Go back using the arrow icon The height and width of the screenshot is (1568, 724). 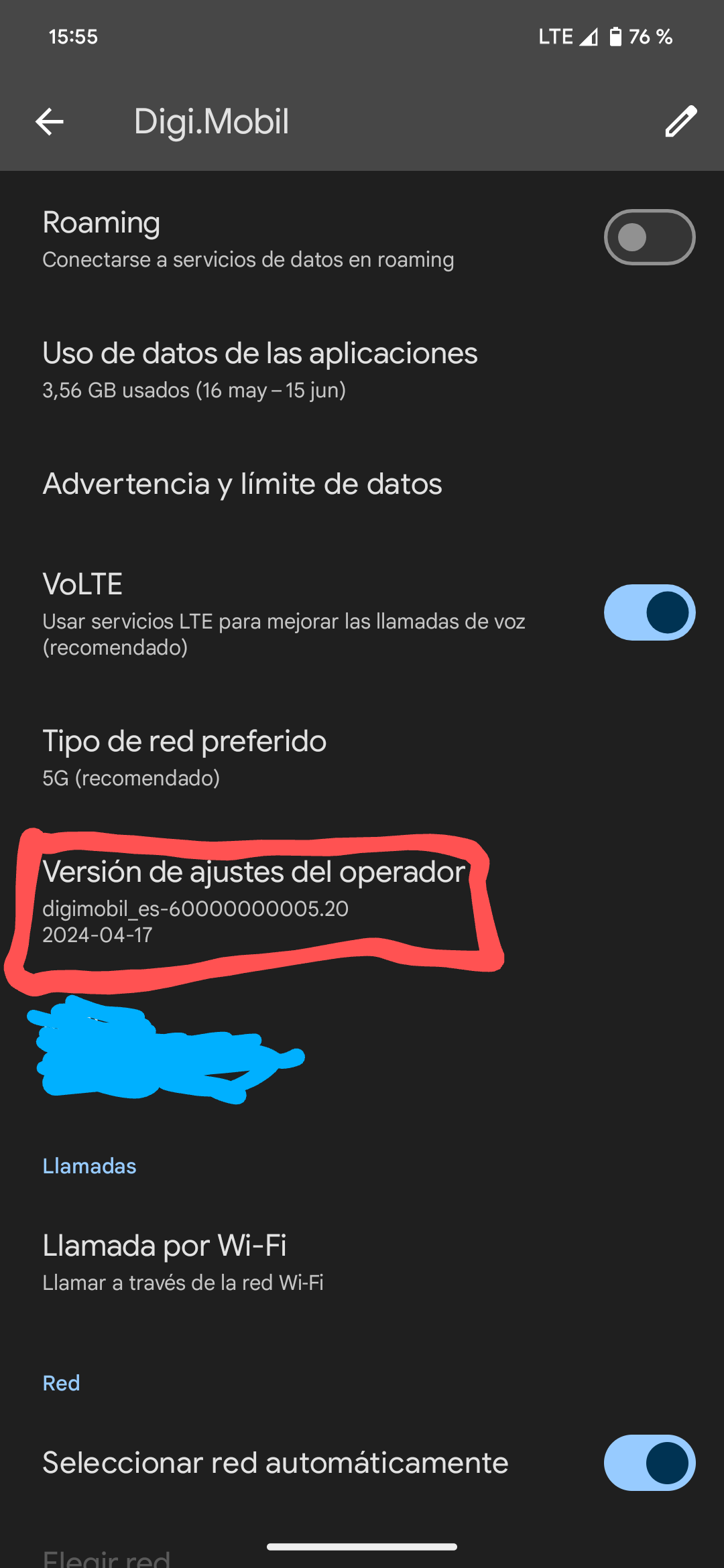pyautogui.click(x=50, y=122)
